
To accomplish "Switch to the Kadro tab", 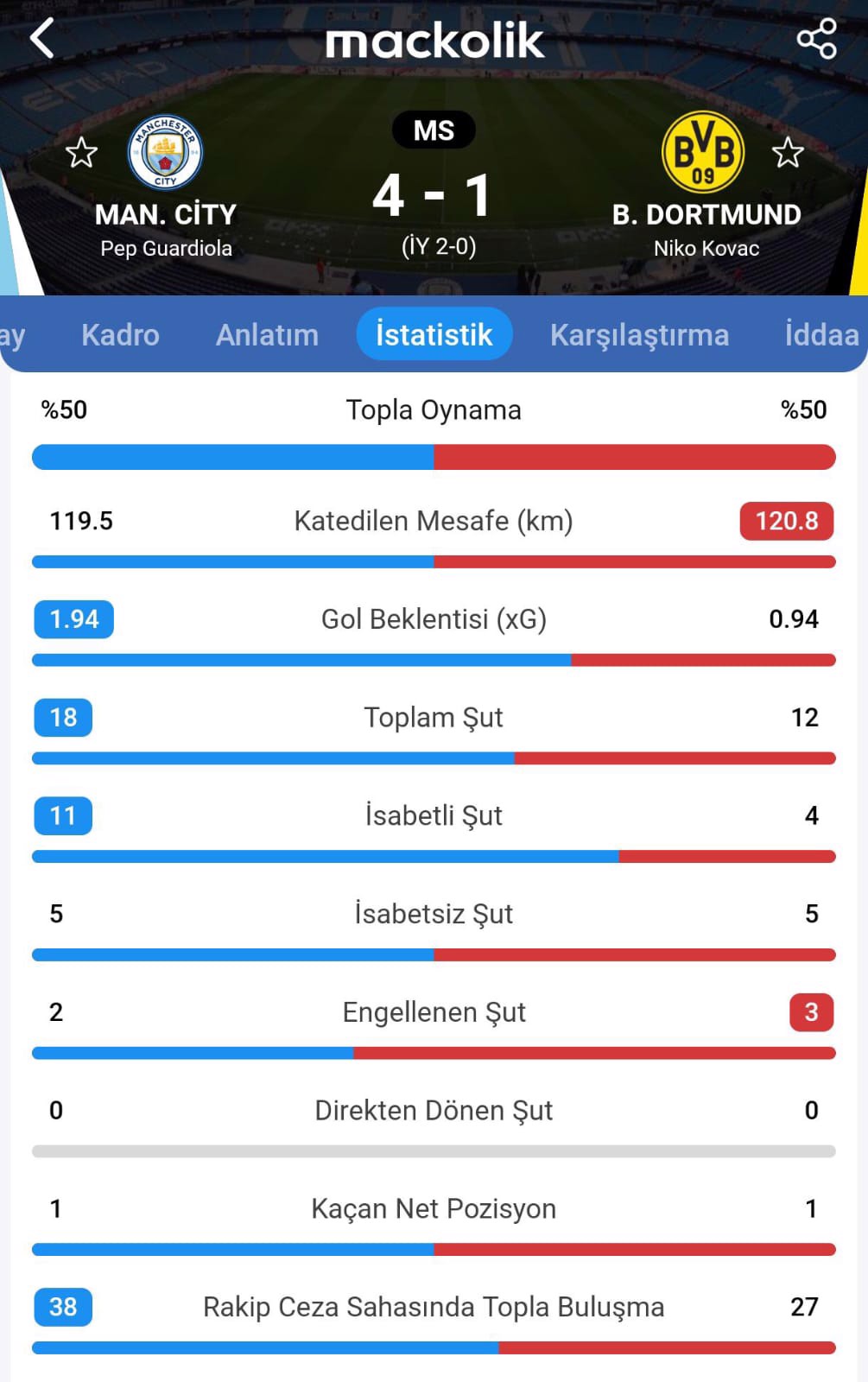I will point(120,334).
